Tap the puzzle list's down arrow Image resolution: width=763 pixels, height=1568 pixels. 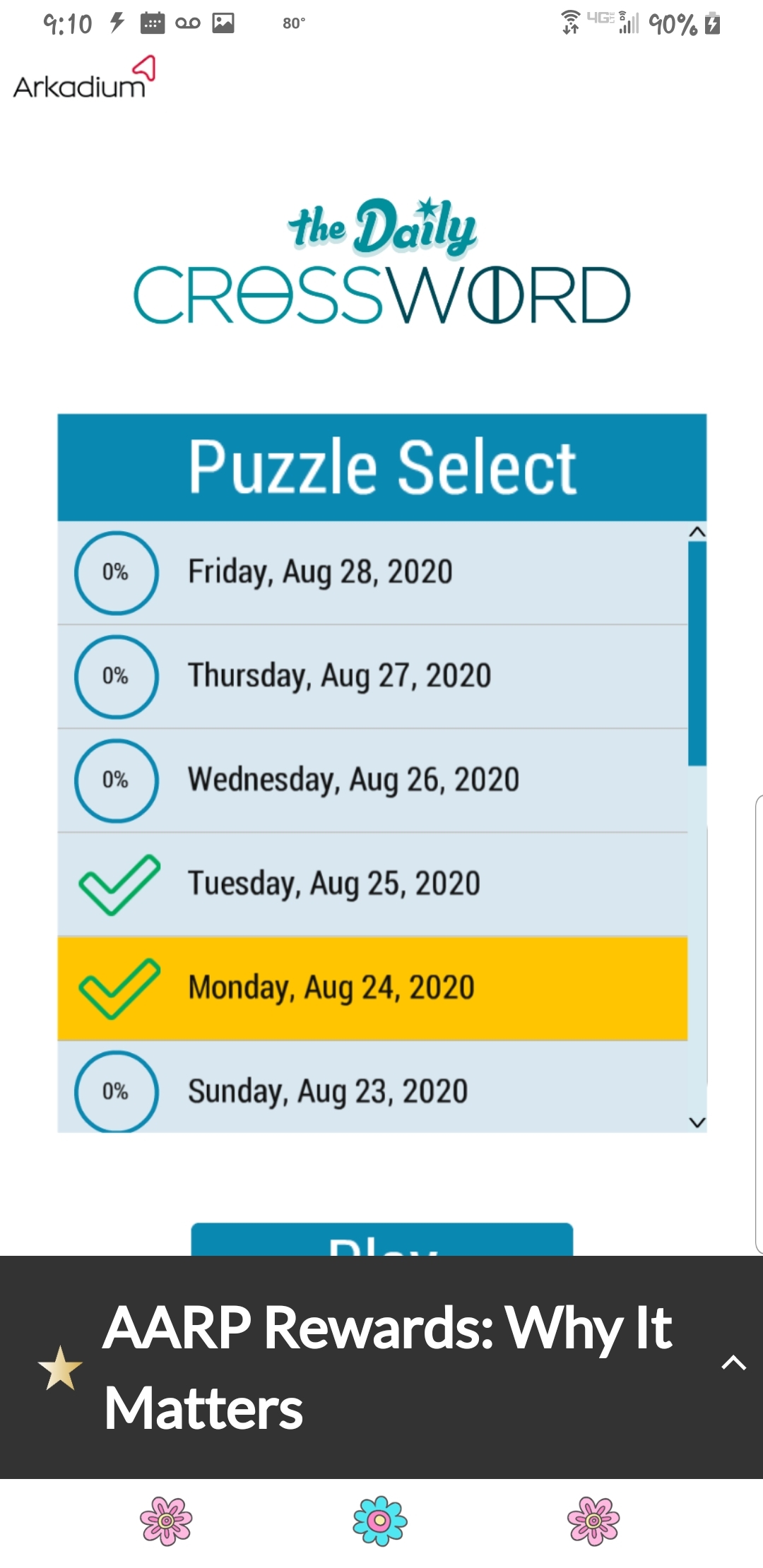(x=697, y=1122)
